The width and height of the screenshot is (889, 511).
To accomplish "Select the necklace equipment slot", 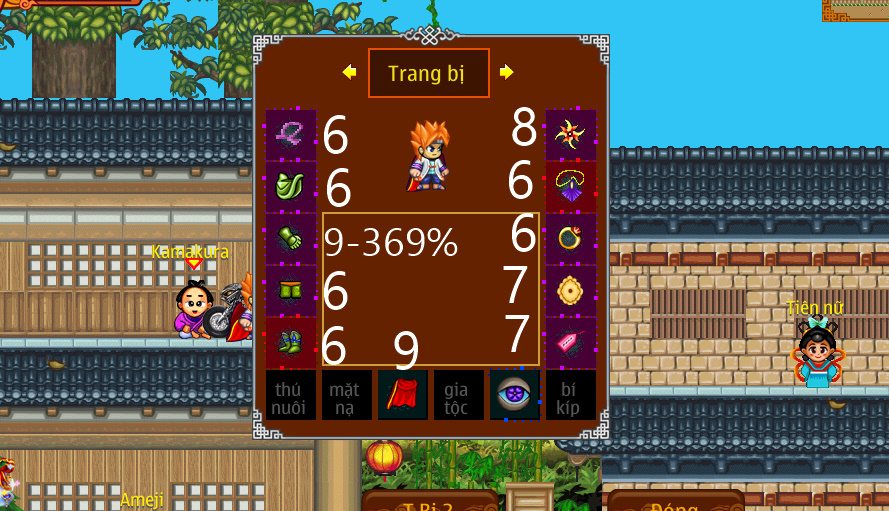I will tap(571, 186).
